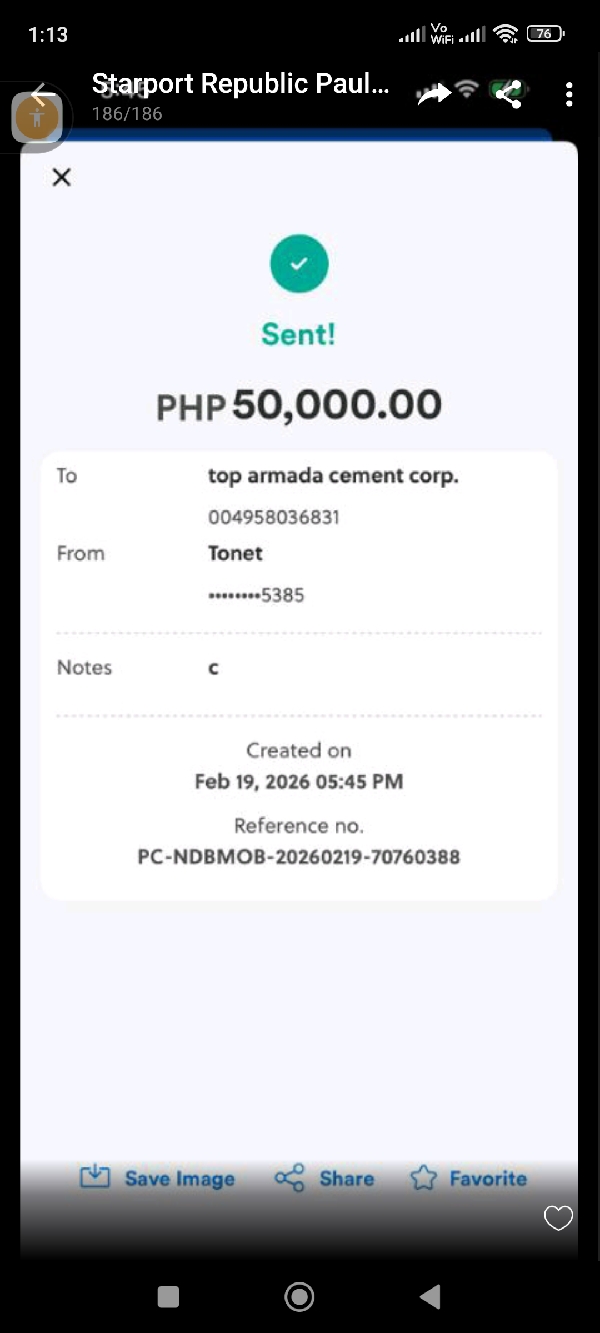
Task: Forward this image to another chat
Action: pos(433,95)
